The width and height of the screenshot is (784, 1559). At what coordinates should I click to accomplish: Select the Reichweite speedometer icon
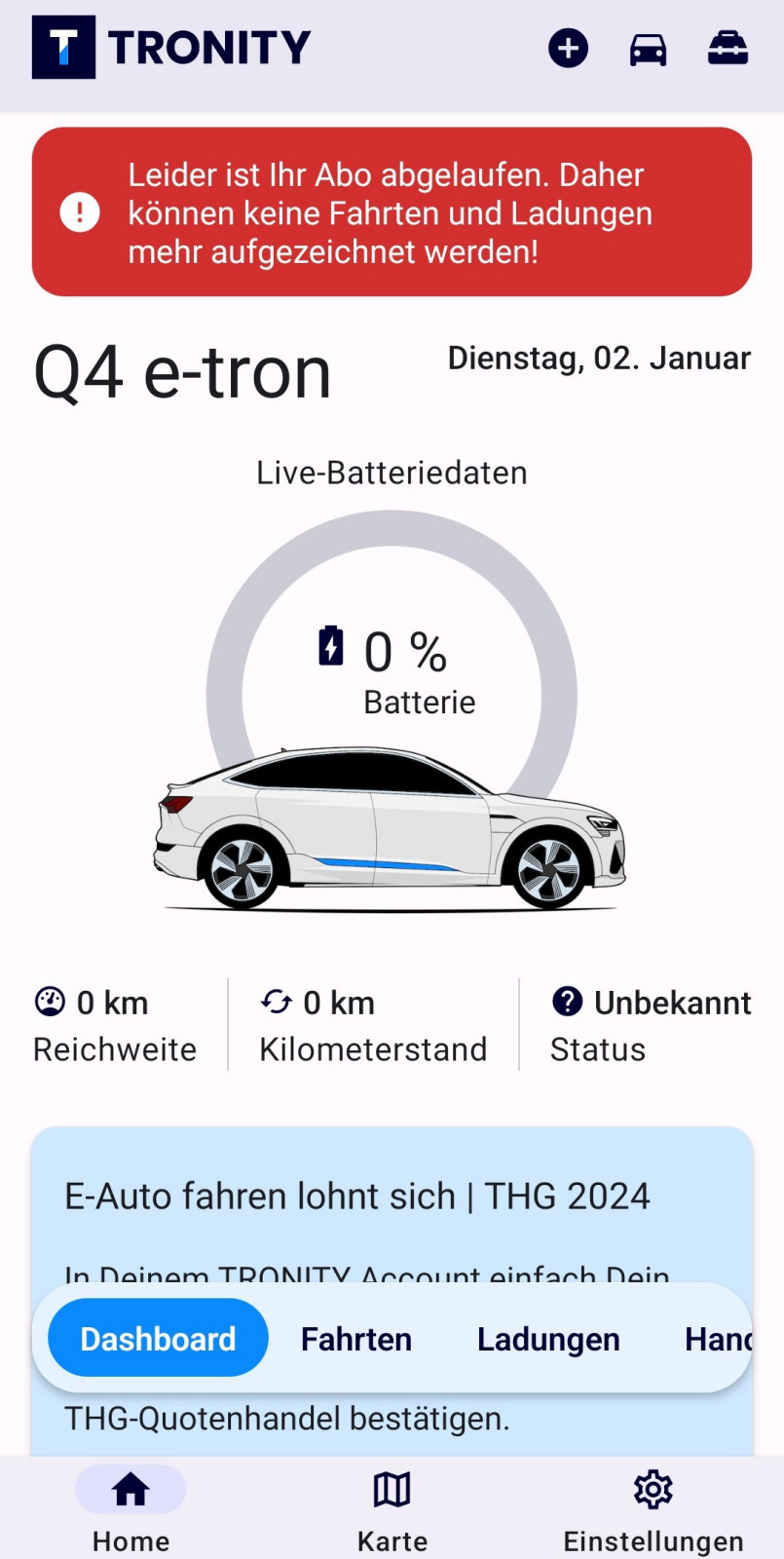tap(48, 1002)
